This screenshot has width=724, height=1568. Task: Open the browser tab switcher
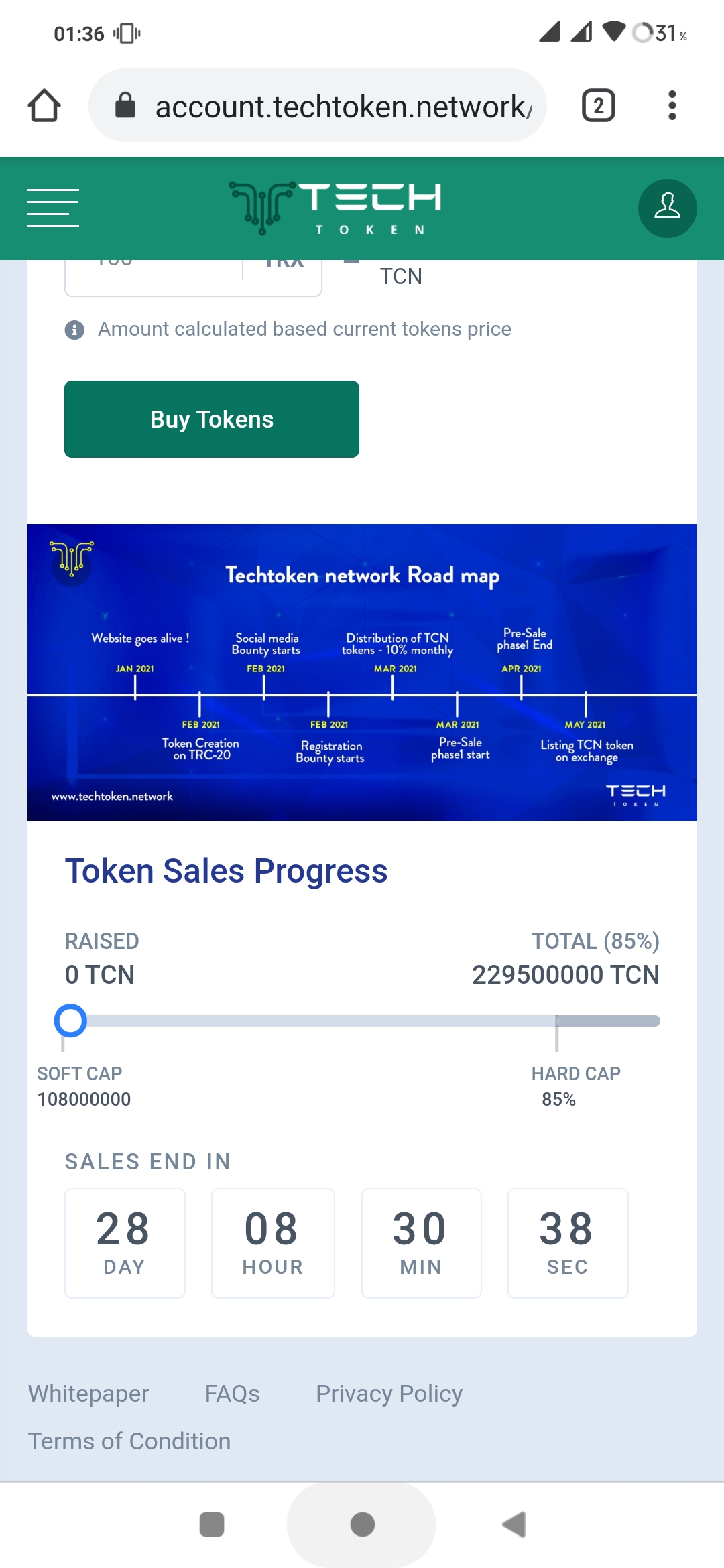point(598,106)
